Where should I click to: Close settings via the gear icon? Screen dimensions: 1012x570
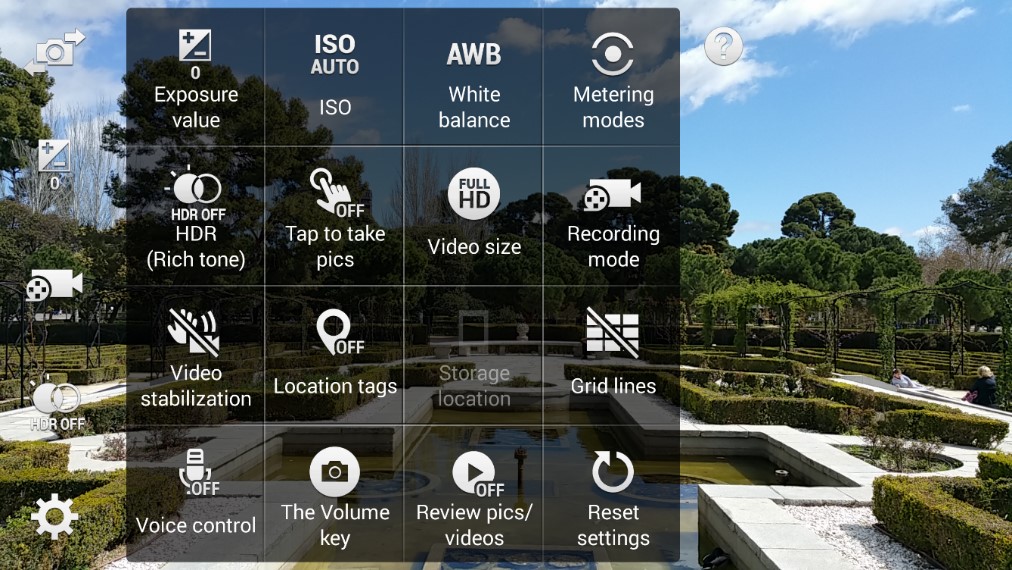pyautogui.click(x=54, y=517)
